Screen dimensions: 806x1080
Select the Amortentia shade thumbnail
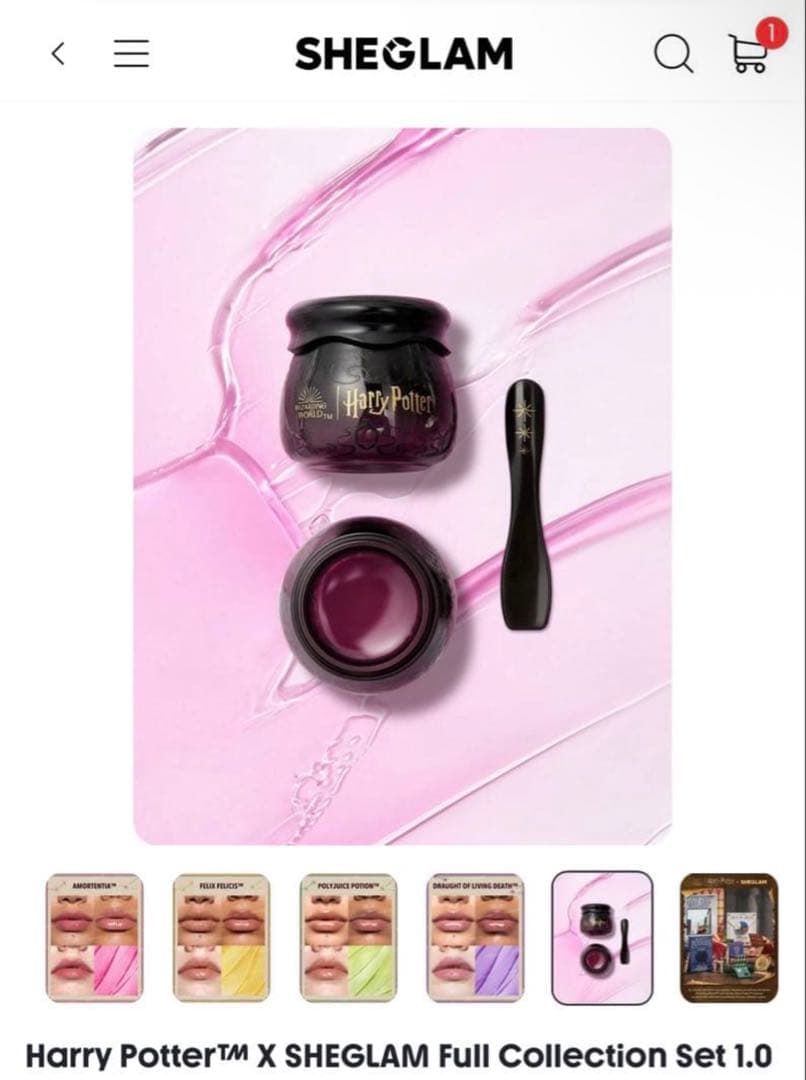tap(95, 937)
